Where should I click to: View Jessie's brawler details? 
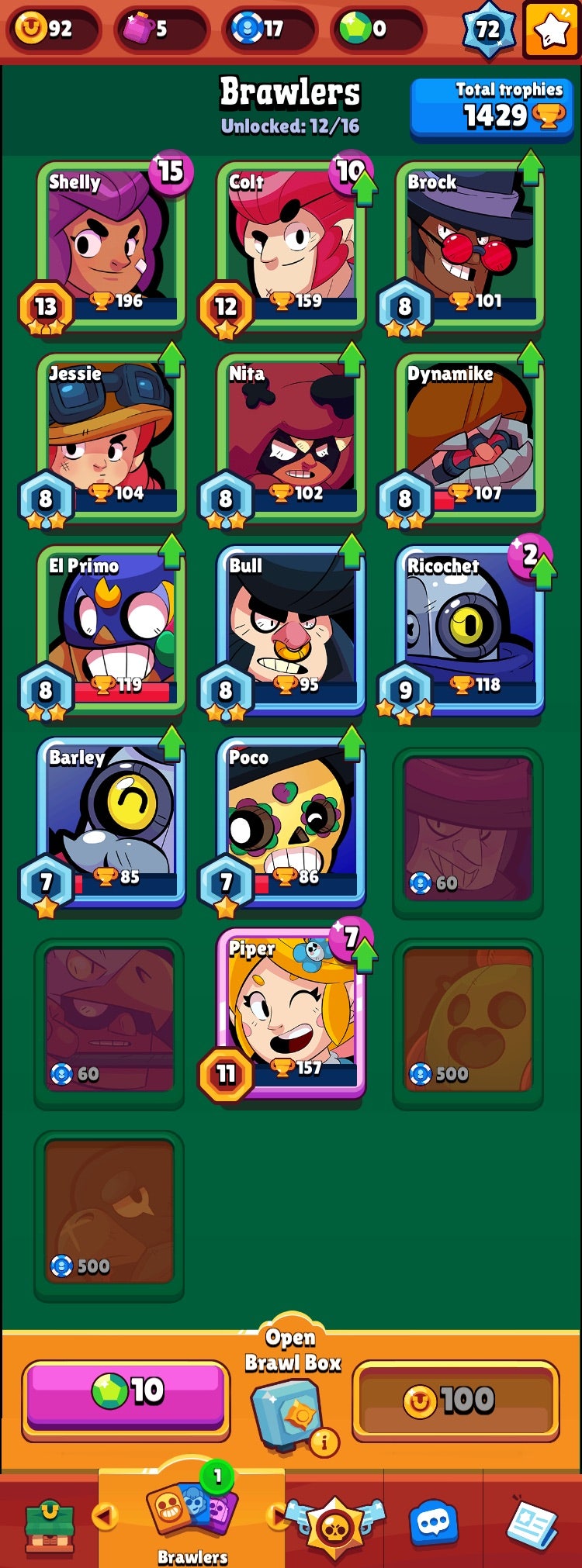click(x=110, y=436)
